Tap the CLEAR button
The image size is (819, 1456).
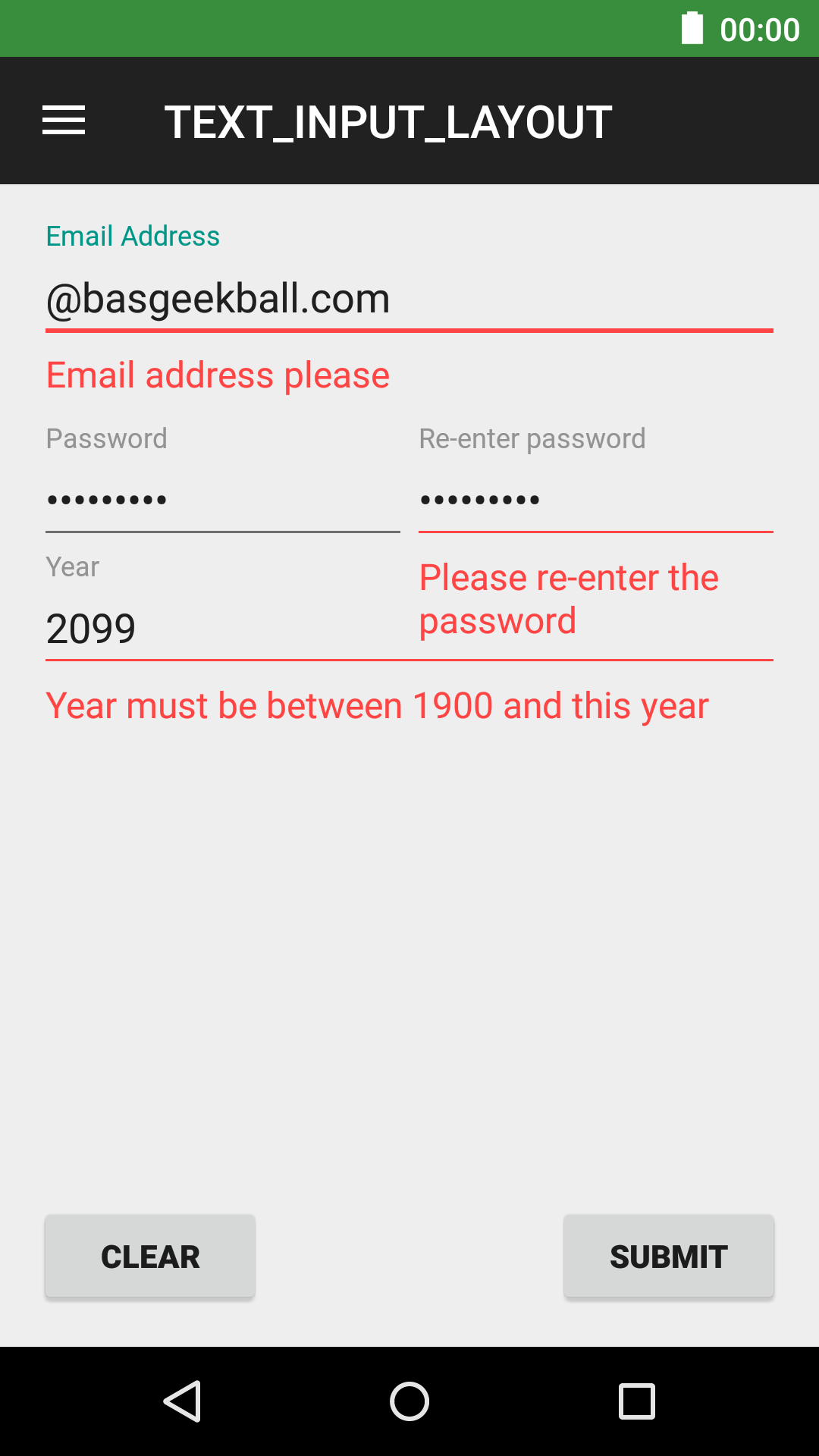(x=150, y=1257)
